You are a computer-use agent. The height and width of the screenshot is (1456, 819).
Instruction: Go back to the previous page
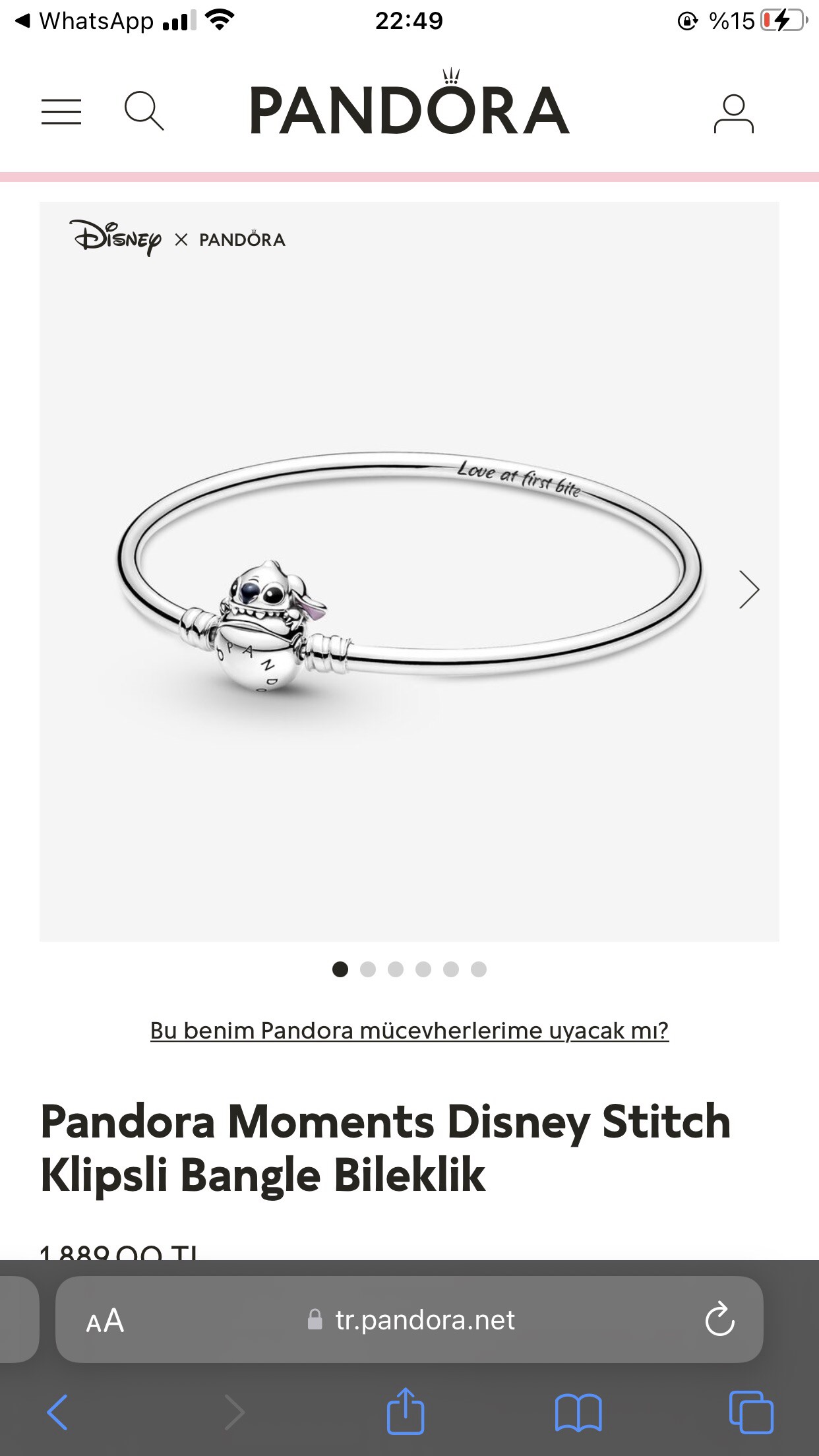click(x=57, y=1412)
